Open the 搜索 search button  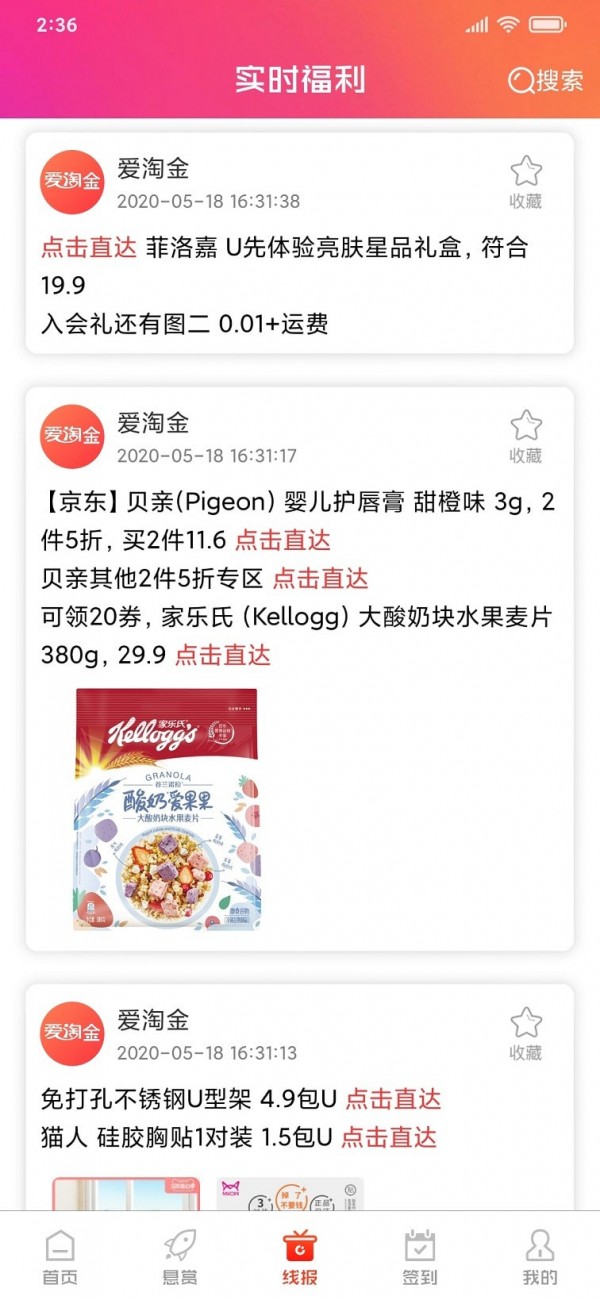click(546, 81)
